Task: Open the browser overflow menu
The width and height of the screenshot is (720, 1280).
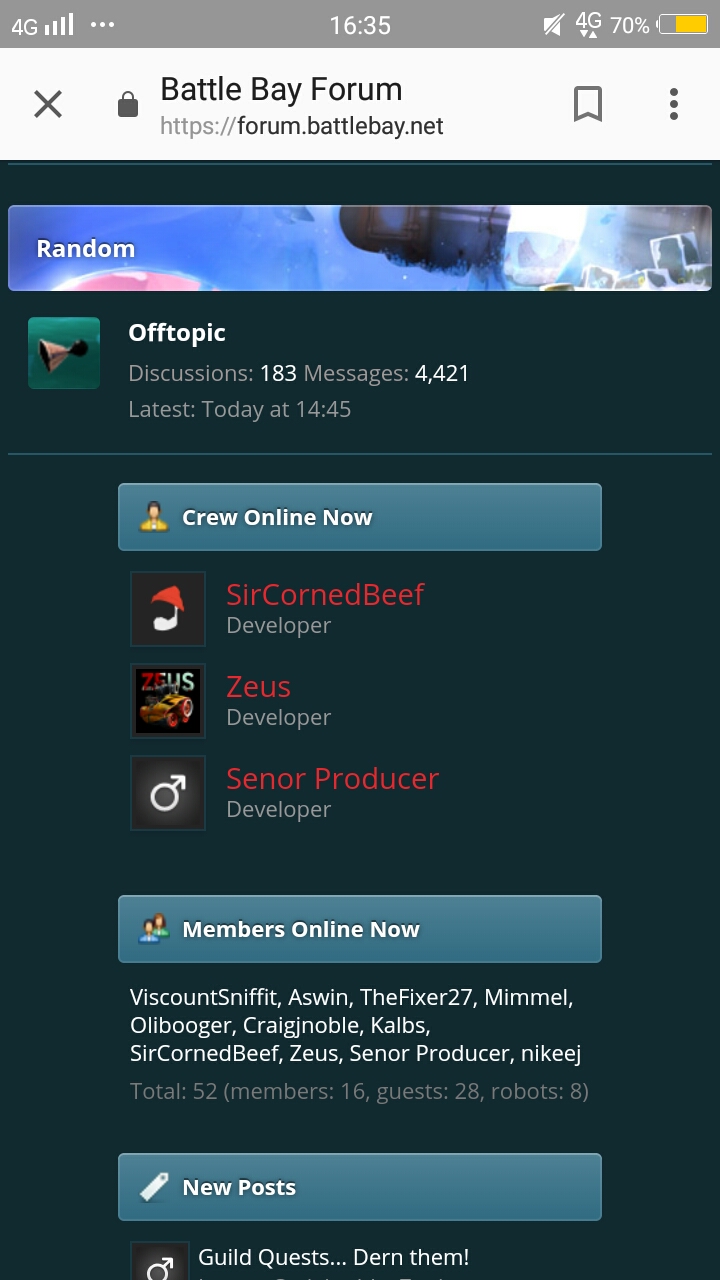Action: click(x=673, y=104)
